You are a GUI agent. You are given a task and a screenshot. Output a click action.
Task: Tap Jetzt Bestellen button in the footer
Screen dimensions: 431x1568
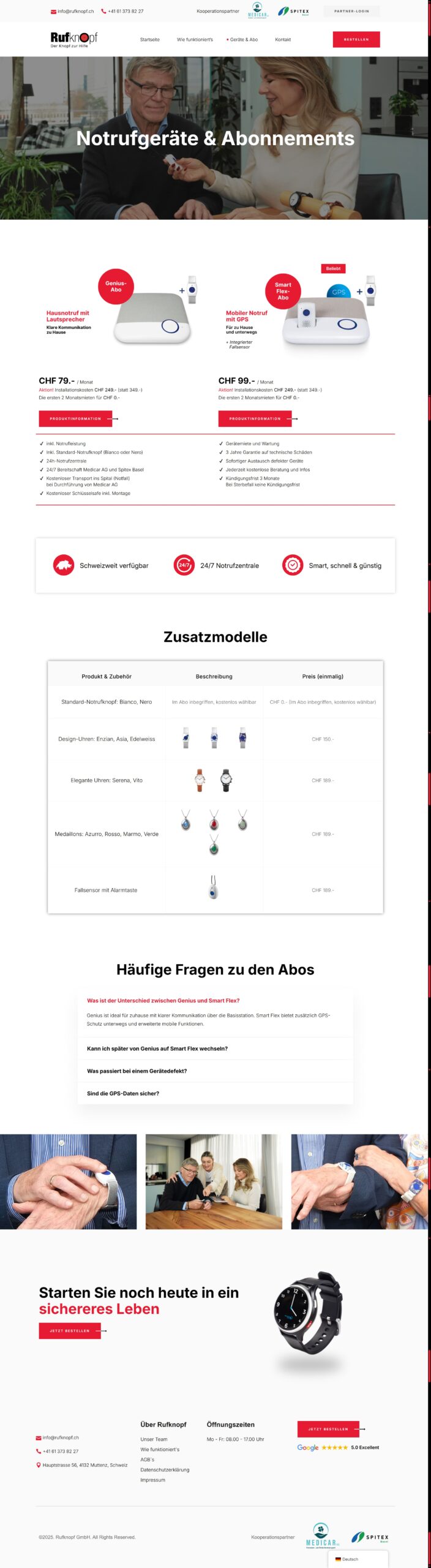pos(328,1428)
